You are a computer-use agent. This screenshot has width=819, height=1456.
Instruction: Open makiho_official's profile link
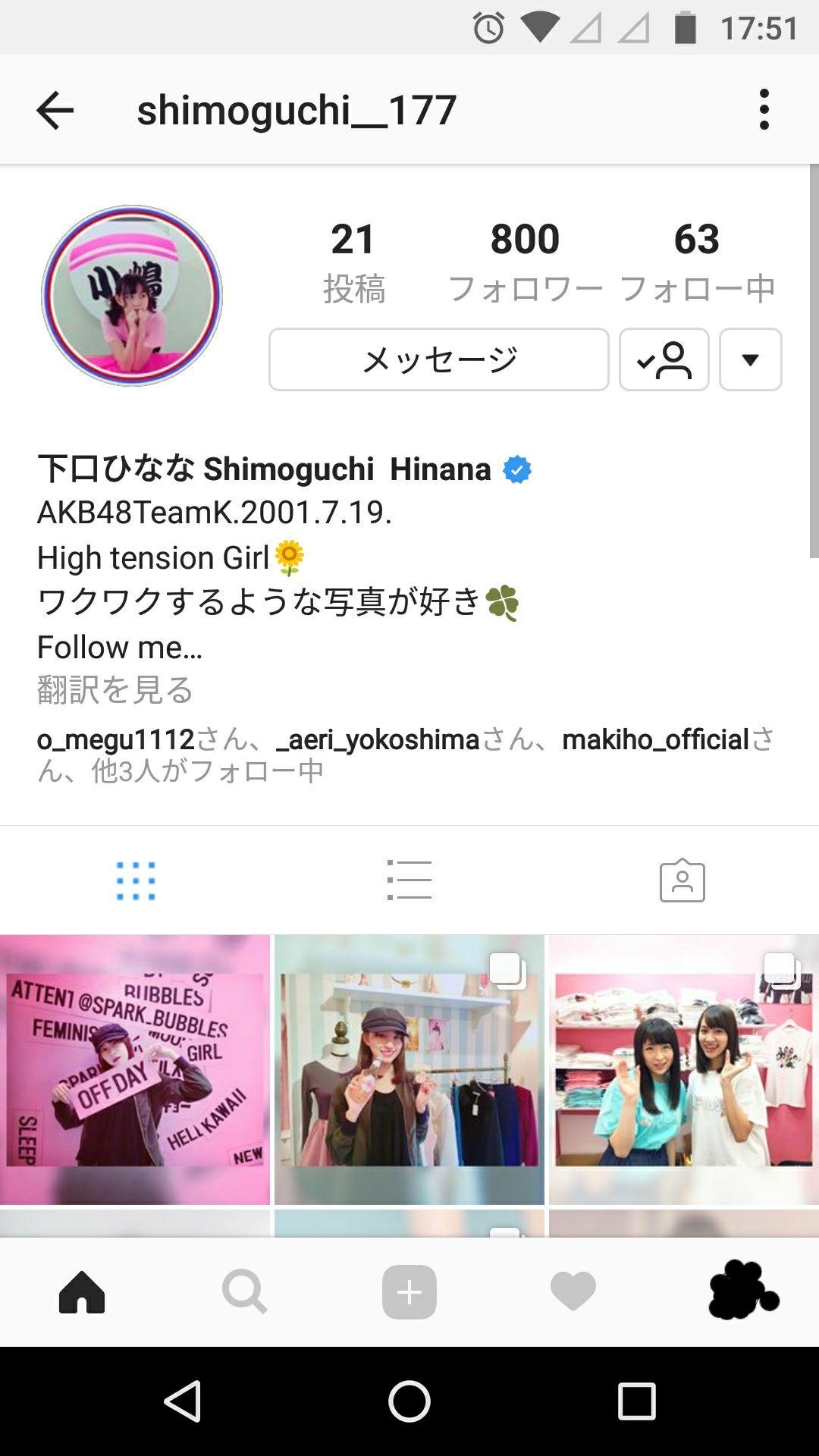655,739
